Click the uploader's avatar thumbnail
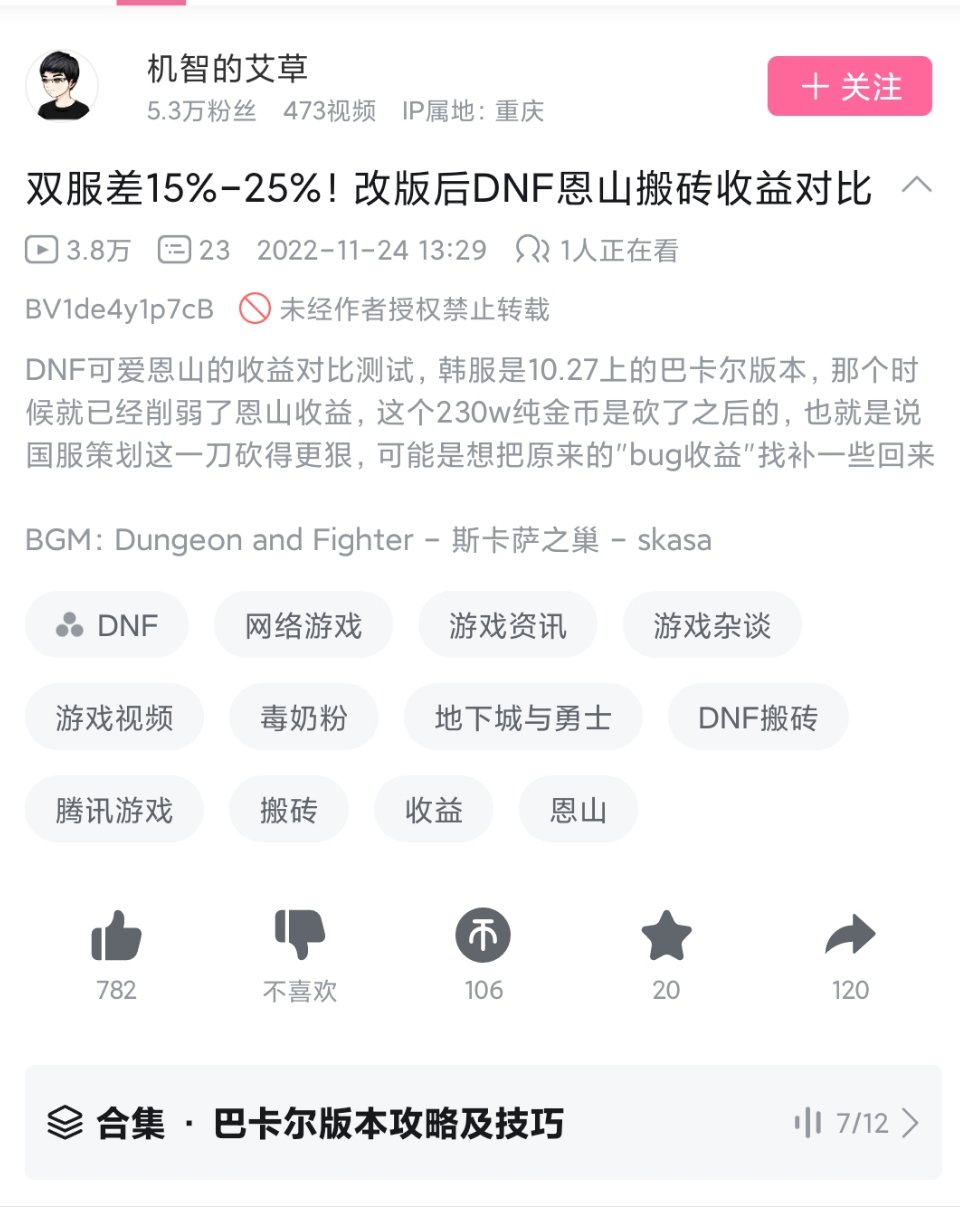Image resolution: width=960 pixels, height=1227 pixels. coord(62,86)
